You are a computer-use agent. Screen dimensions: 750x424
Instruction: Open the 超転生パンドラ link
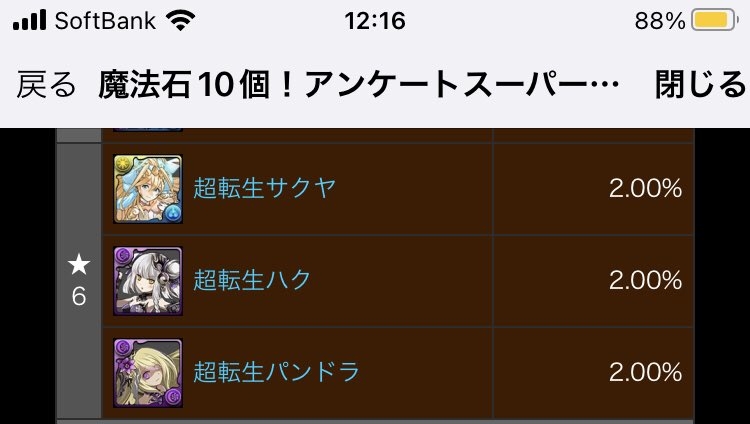click(x=275, y=372)
